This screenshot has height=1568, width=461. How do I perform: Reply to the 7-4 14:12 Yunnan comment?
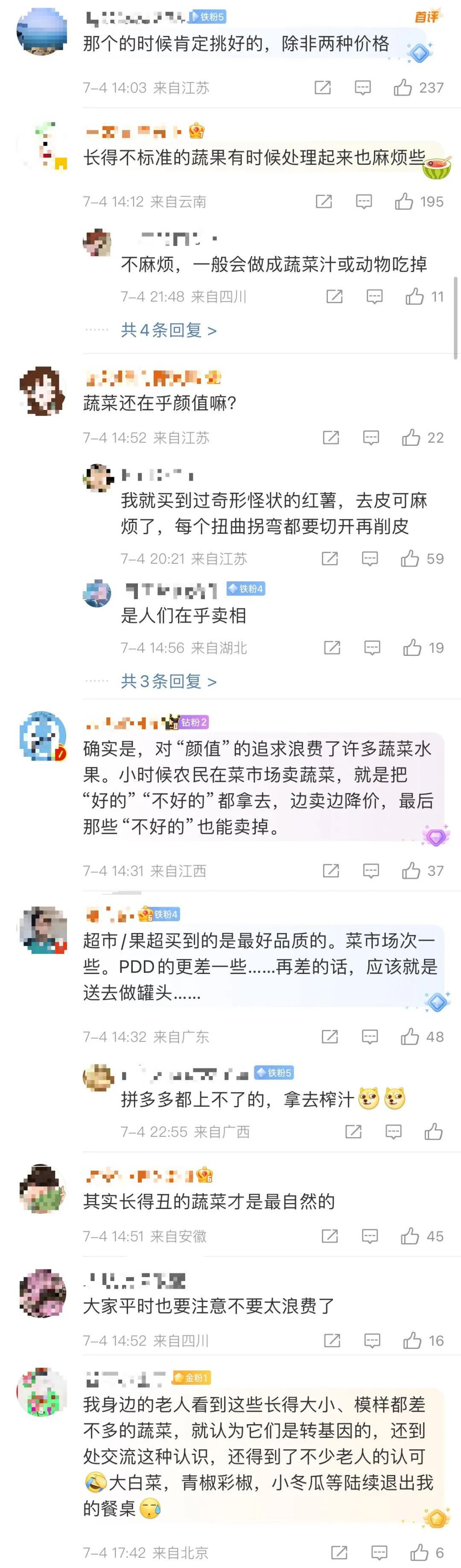coord(364,202)
